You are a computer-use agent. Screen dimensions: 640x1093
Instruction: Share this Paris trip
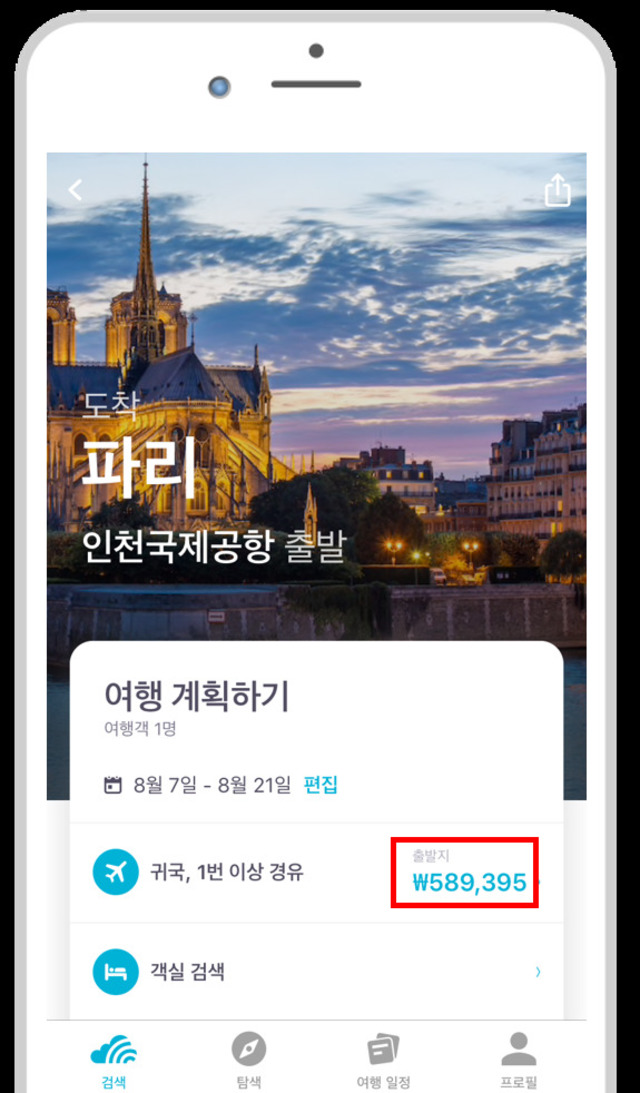[557, 190]
